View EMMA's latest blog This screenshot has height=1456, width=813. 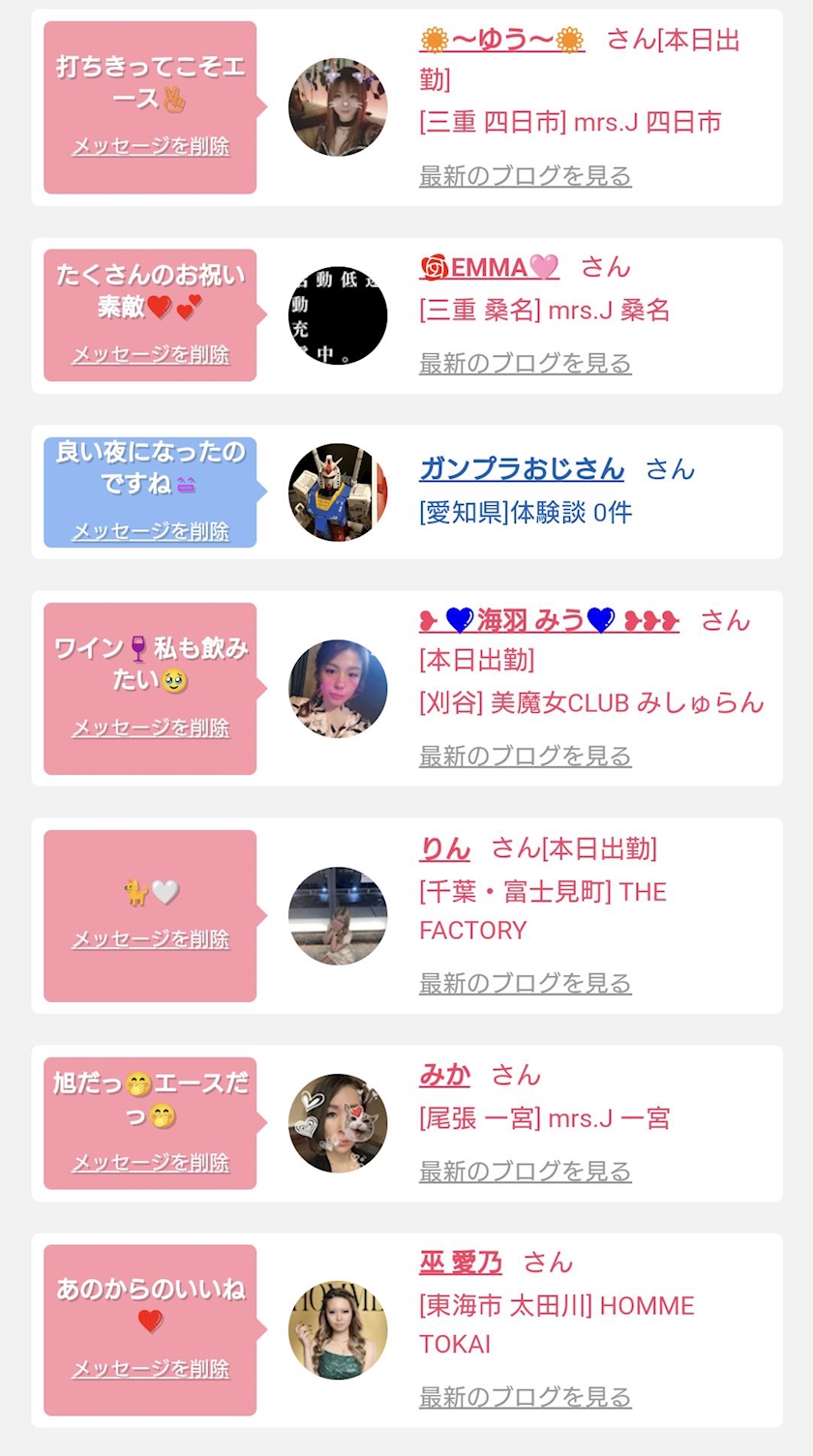[x=525, y=364]
